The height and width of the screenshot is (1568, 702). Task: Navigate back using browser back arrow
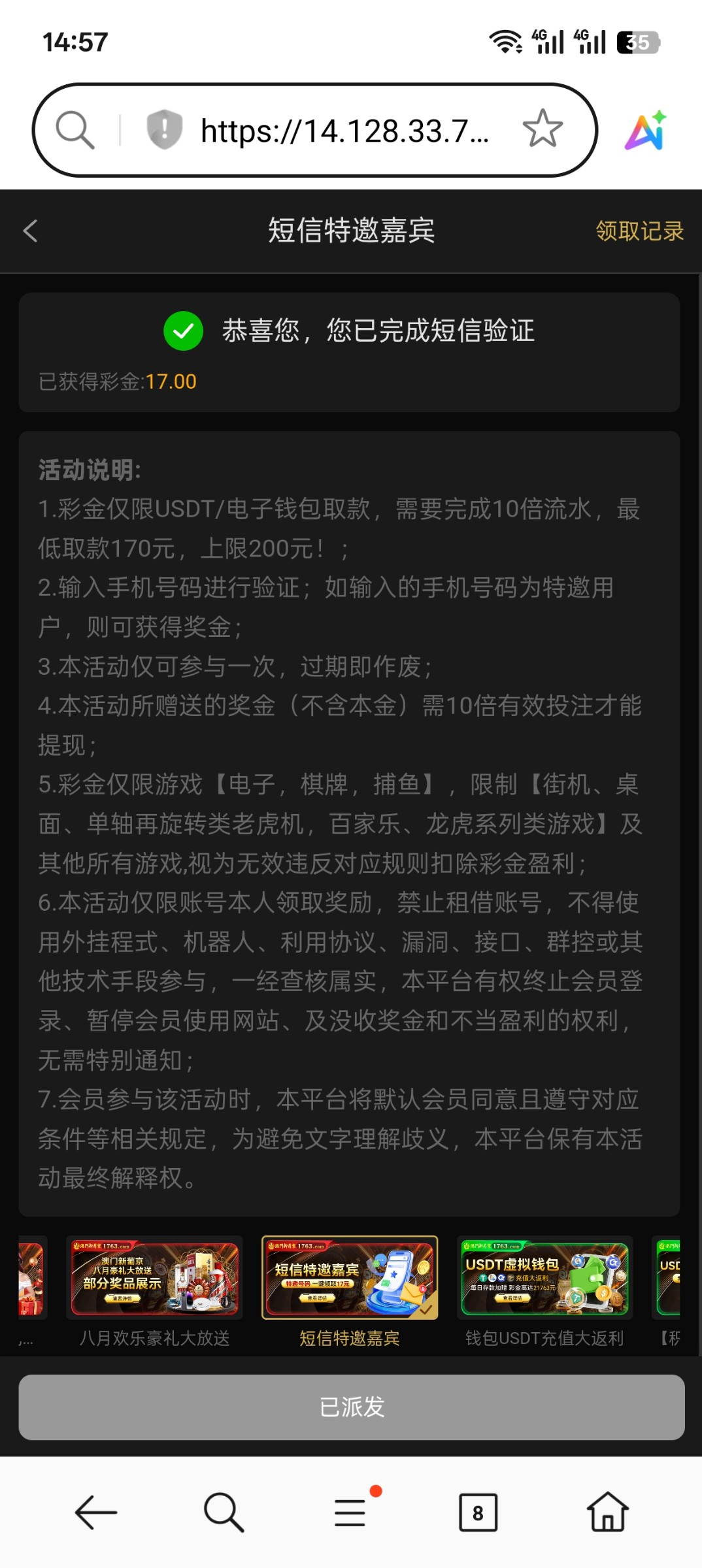[95, 1512]
